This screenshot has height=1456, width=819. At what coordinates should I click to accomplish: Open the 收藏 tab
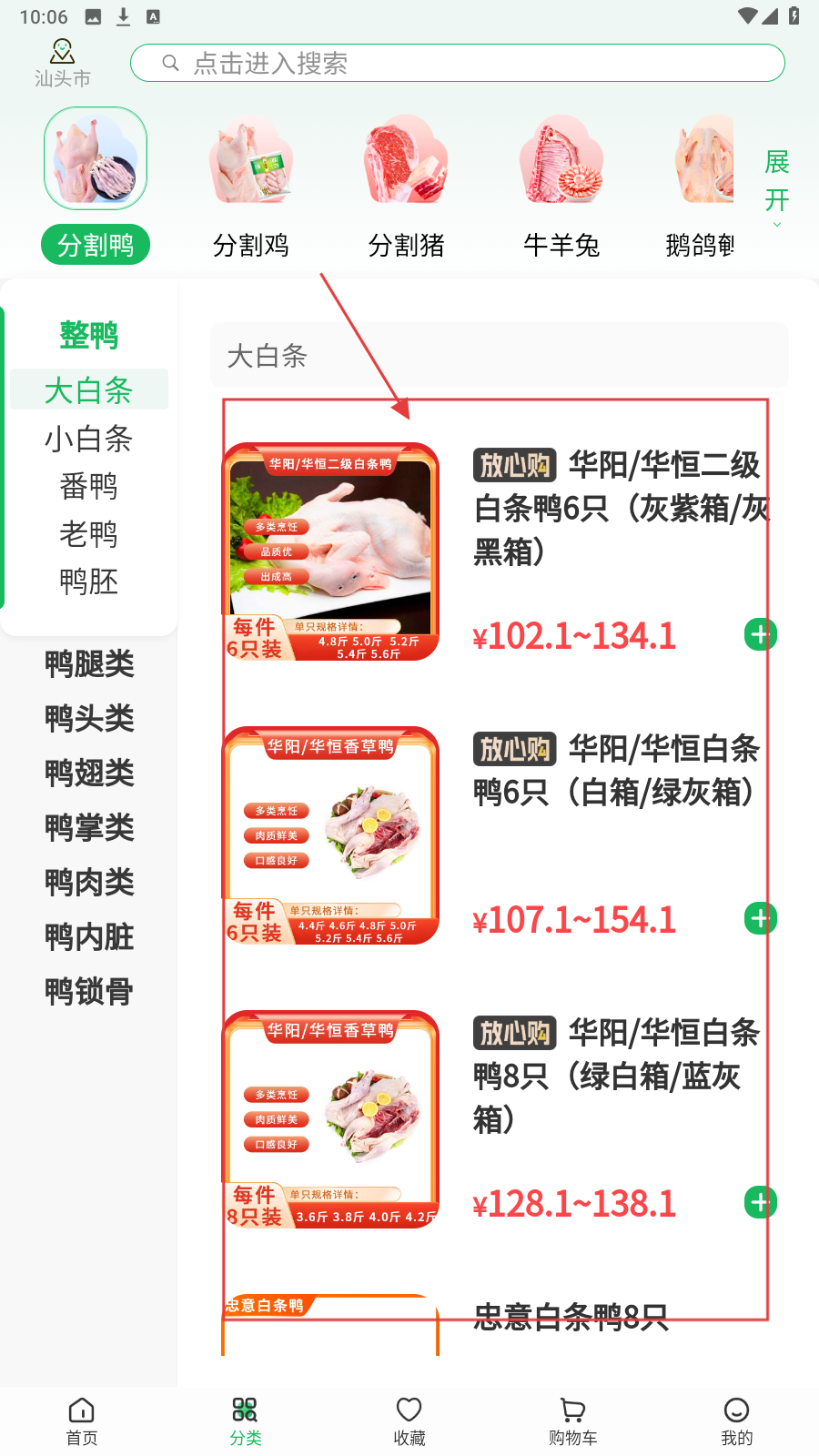[x=409, y=1421]
